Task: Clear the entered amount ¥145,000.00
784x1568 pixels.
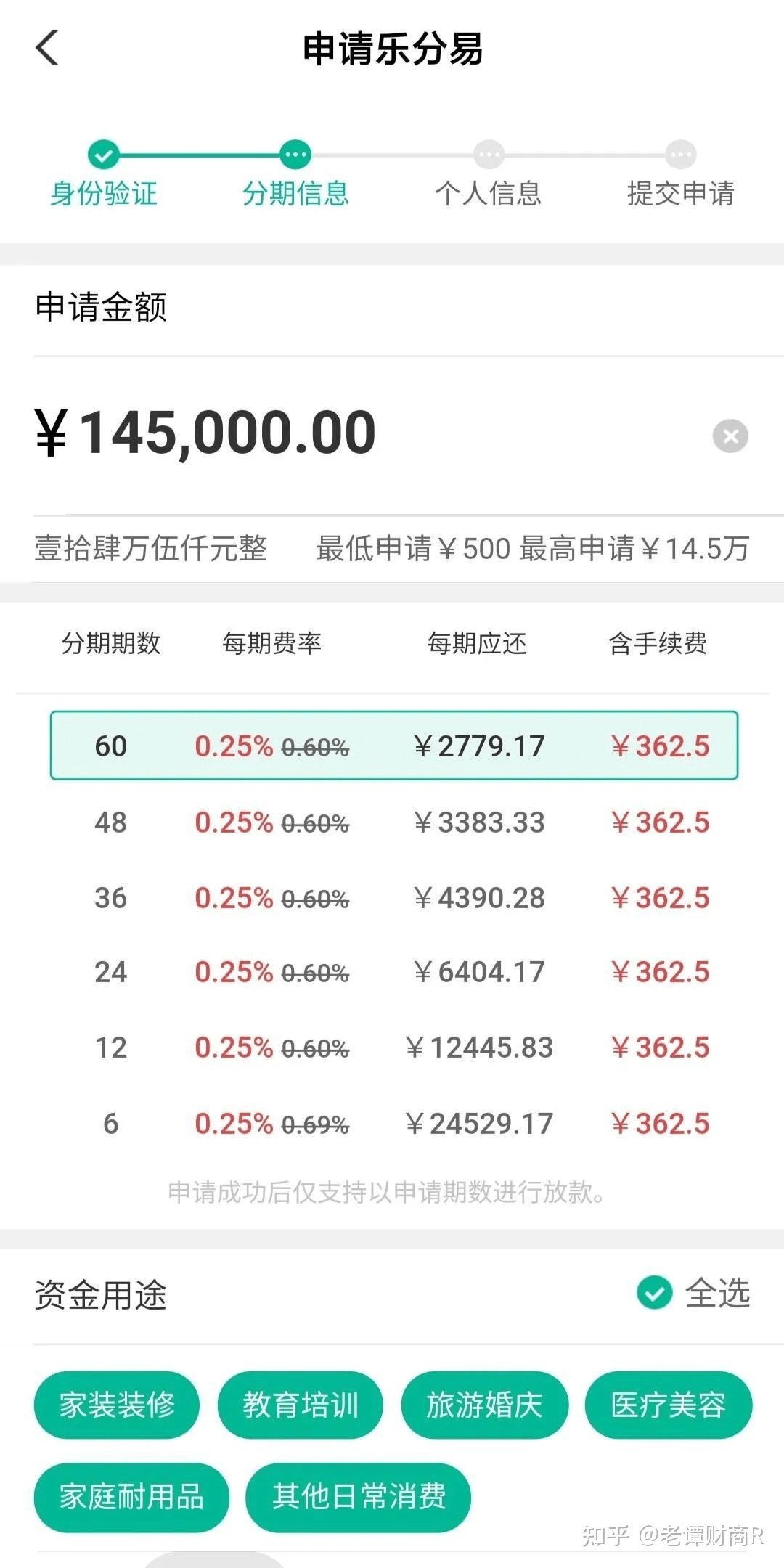Action: [730, 436]
